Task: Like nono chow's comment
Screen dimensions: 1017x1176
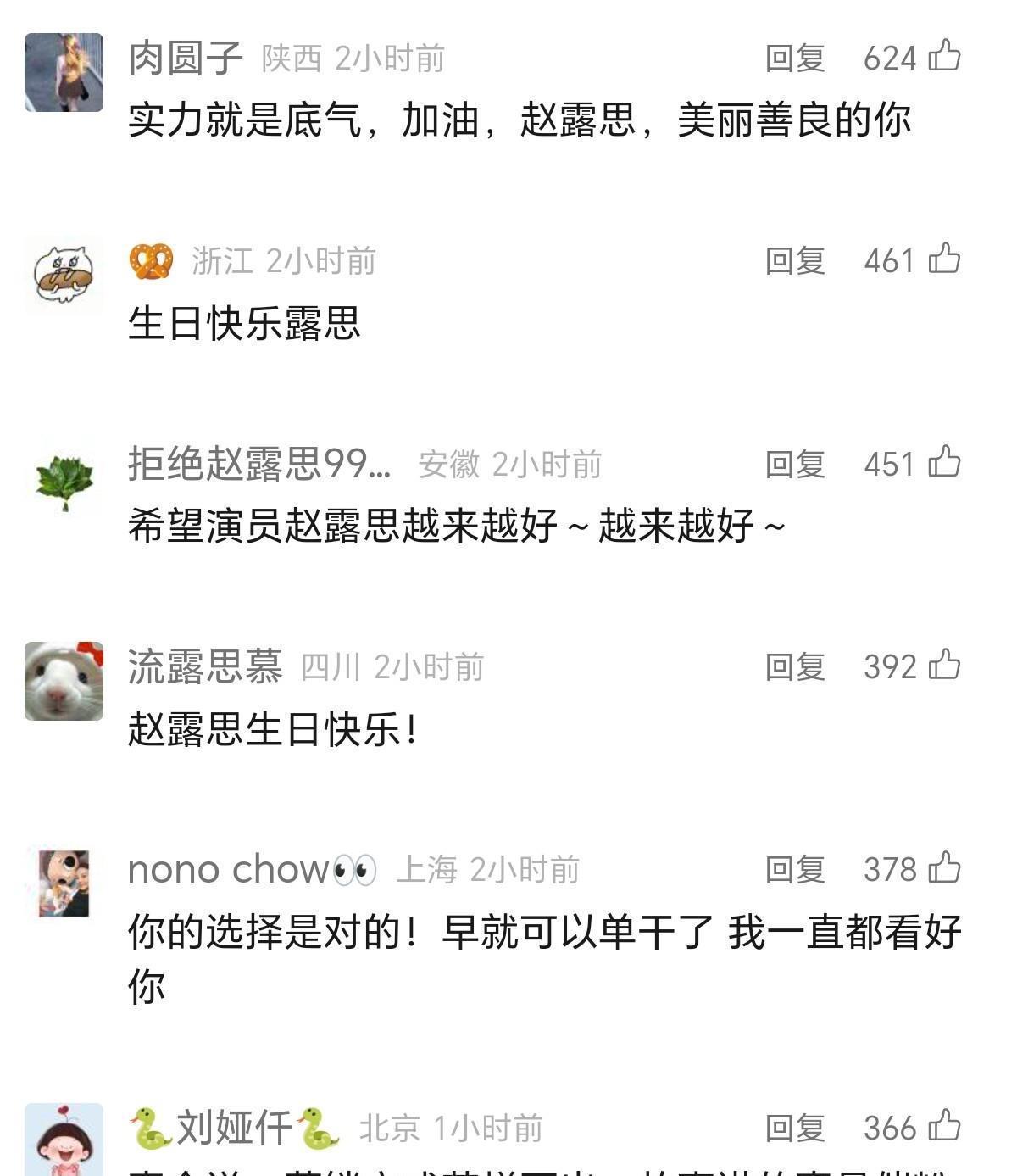Action: 944,867
